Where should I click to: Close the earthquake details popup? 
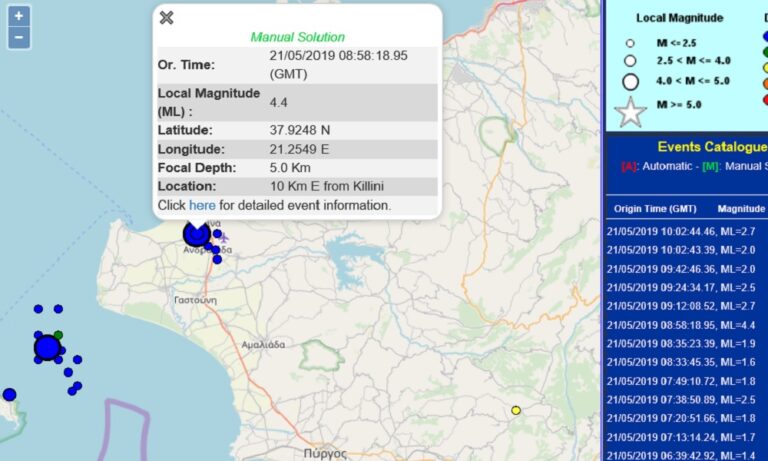pyautogui.click(x=166, y=17)
